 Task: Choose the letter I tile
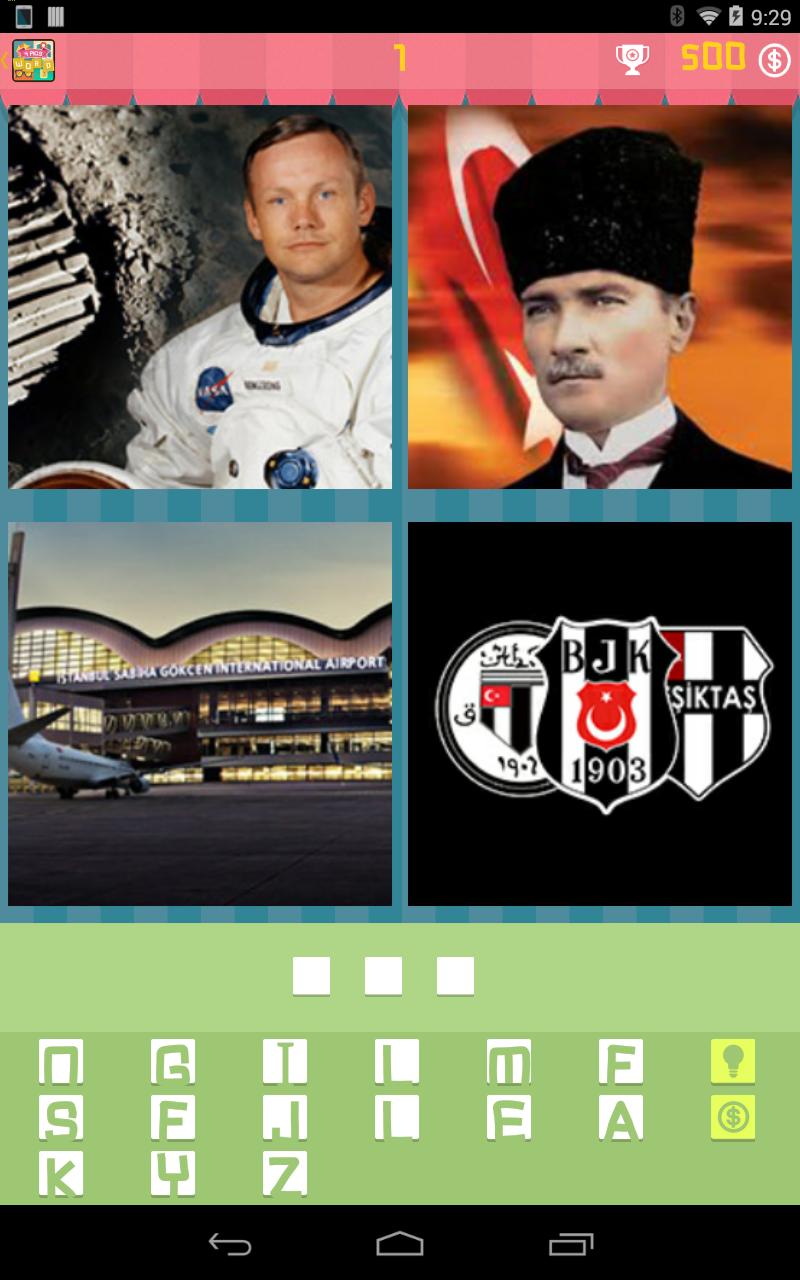[285, 1062]
